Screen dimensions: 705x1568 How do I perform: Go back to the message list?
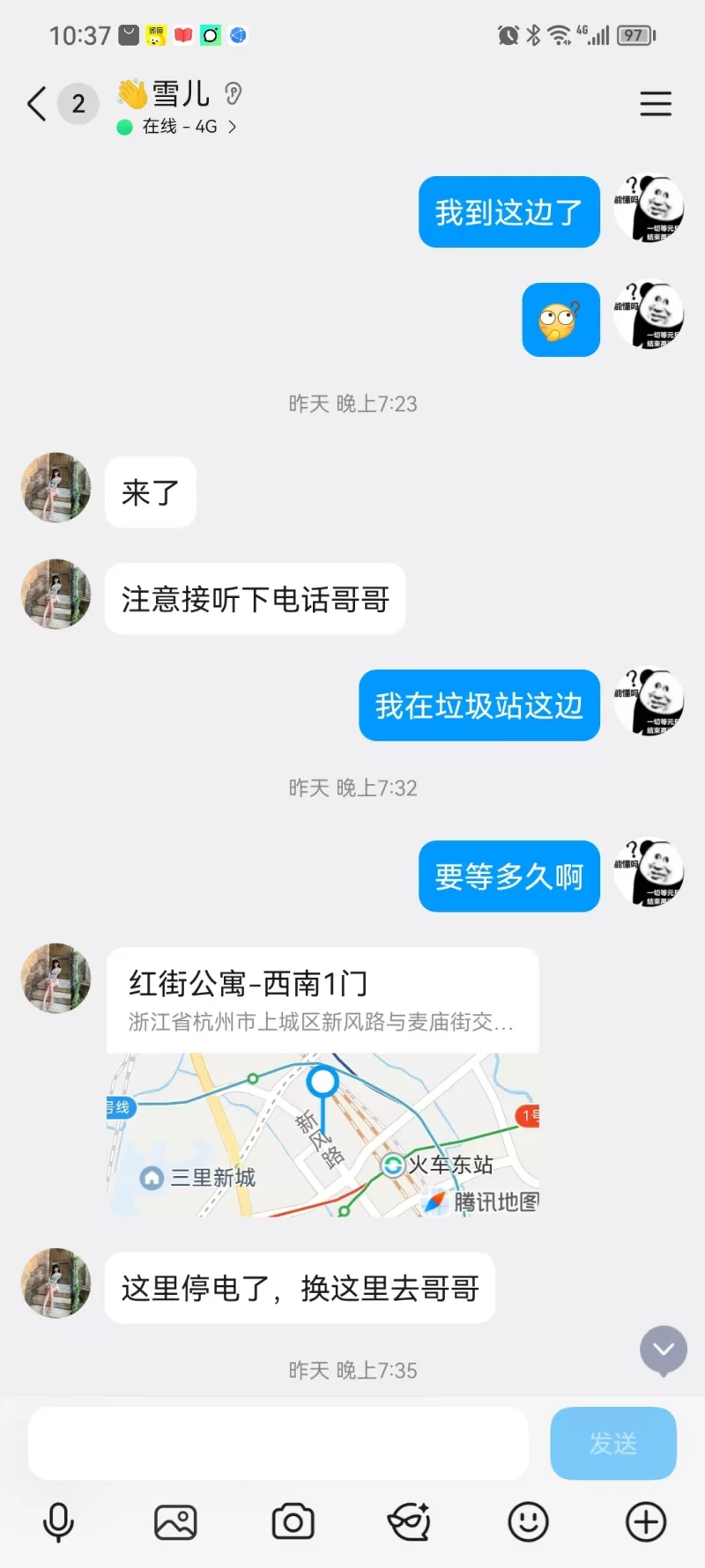pyautogui.click(x=37, y=104)
